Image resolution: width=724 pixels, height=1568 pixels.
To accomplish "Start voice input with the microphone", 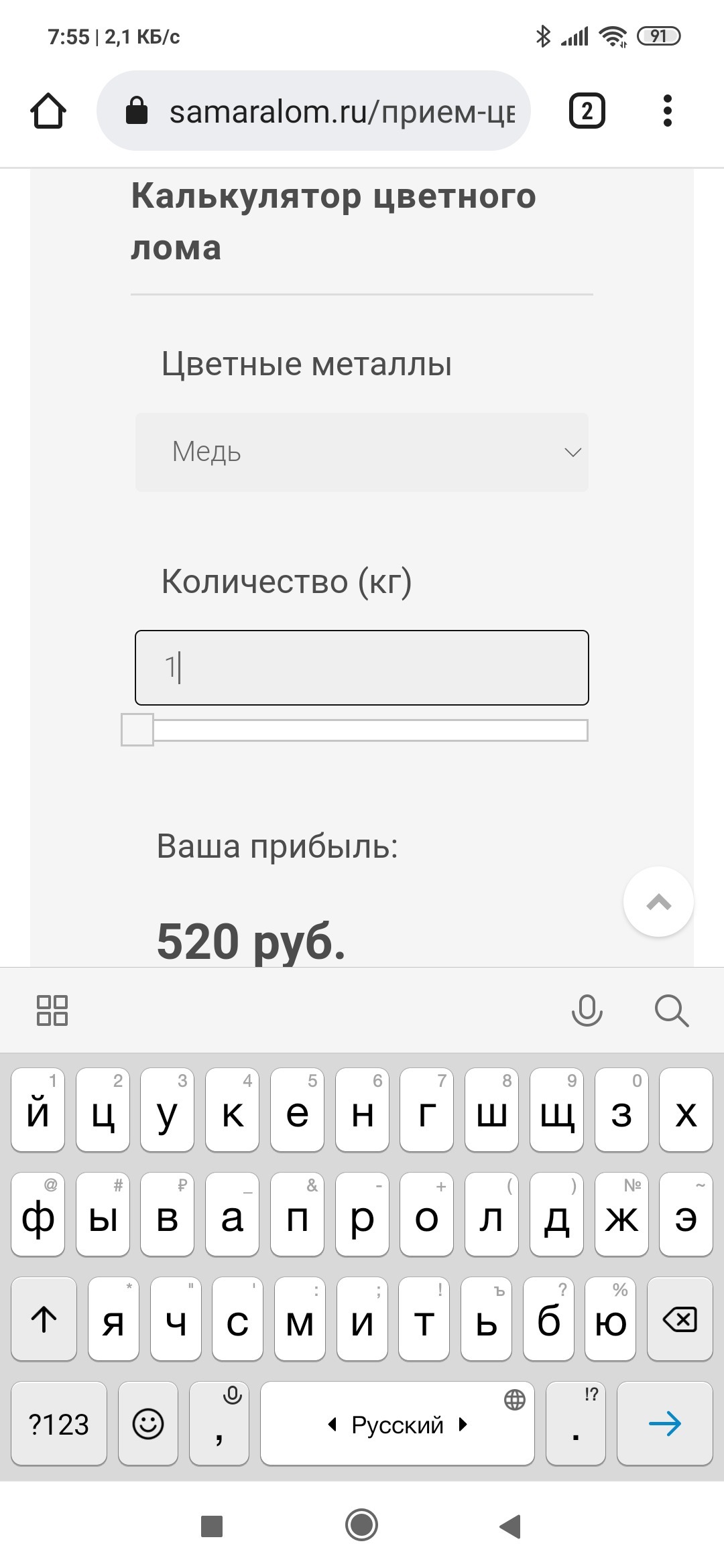I will [587, 1010].
